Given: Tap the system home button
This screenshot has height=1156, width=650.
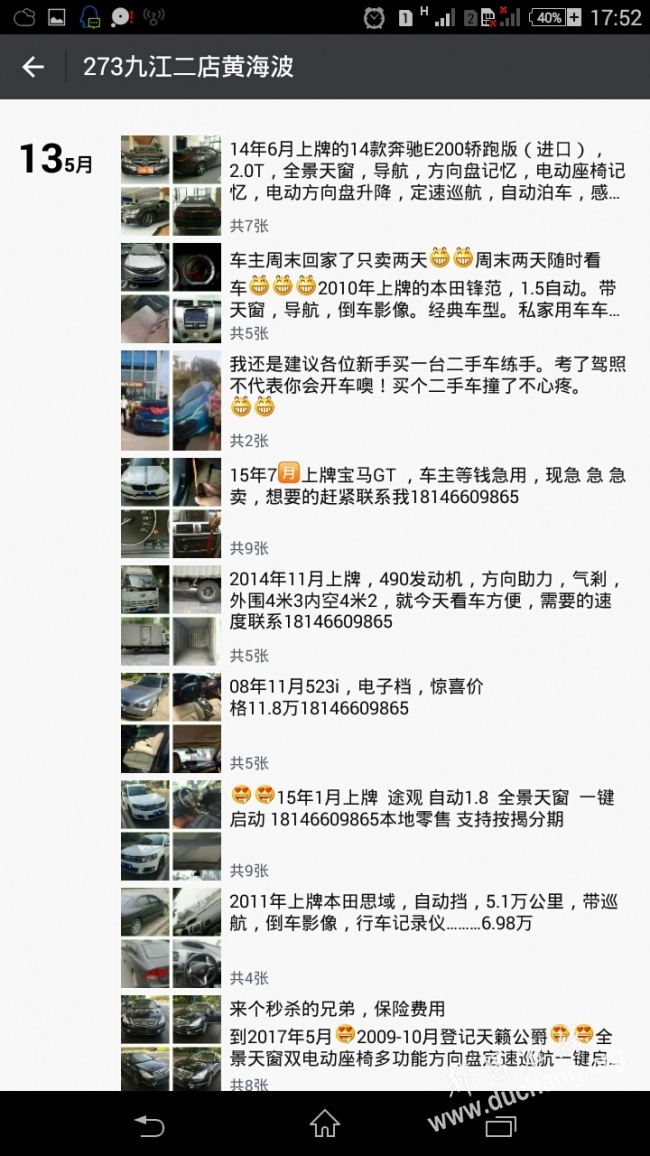Looking at the screenshot, I should point(325,1124).
